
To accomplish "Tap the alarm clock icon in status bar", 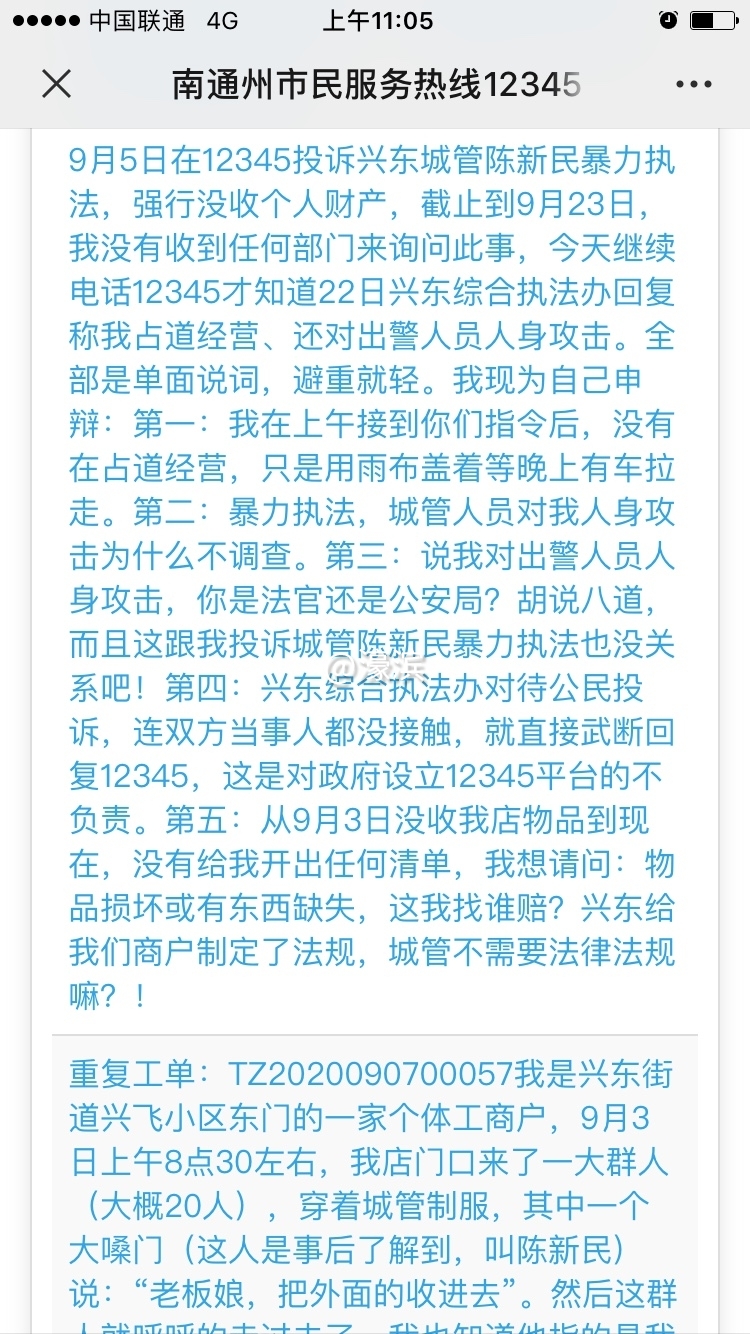I will (x=668, y=19).
